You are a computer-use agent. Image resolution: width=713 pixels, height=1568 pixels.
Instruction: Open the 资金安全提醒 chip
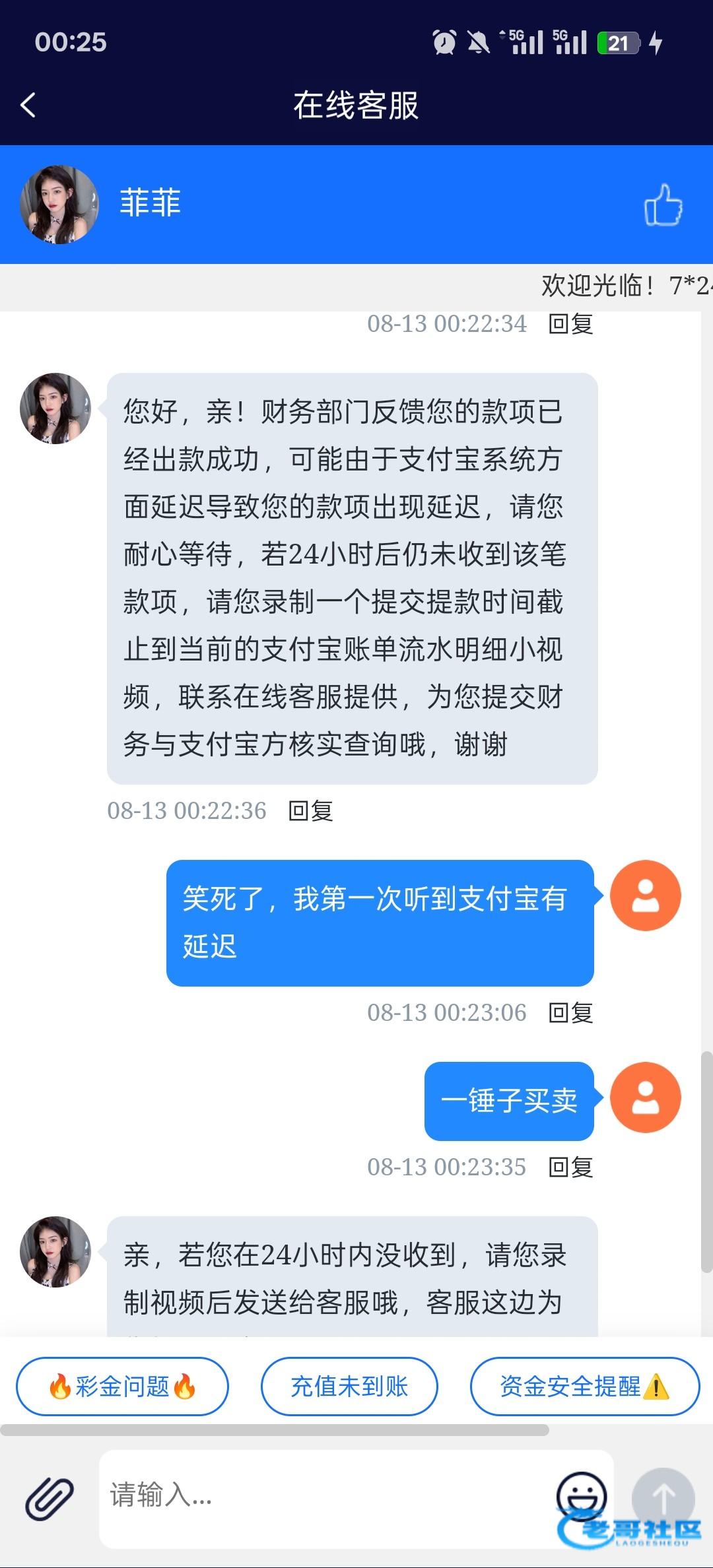tap(584, 1387)
